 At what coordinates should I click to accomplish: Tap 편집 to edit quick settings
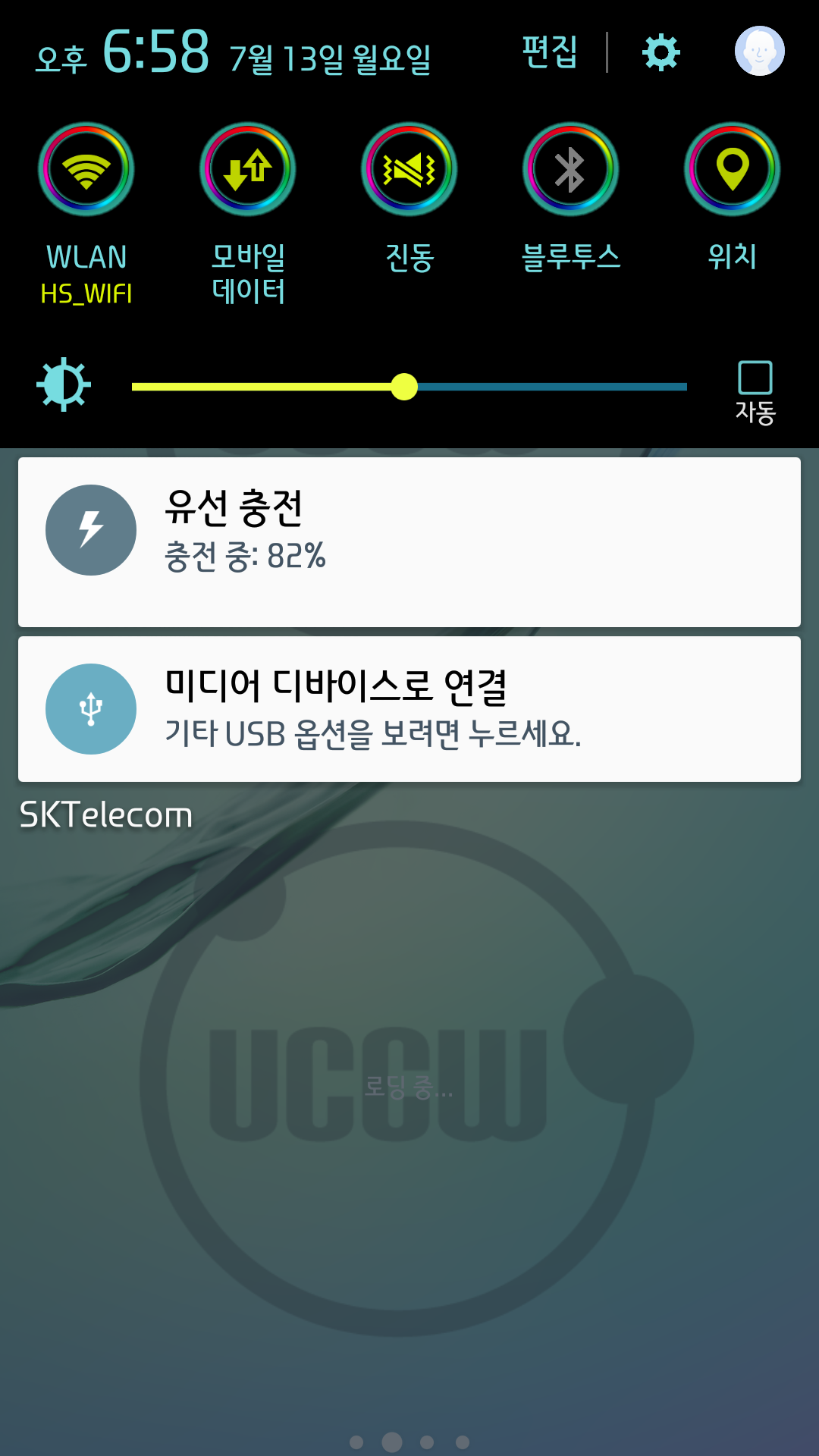click(550, 52)
